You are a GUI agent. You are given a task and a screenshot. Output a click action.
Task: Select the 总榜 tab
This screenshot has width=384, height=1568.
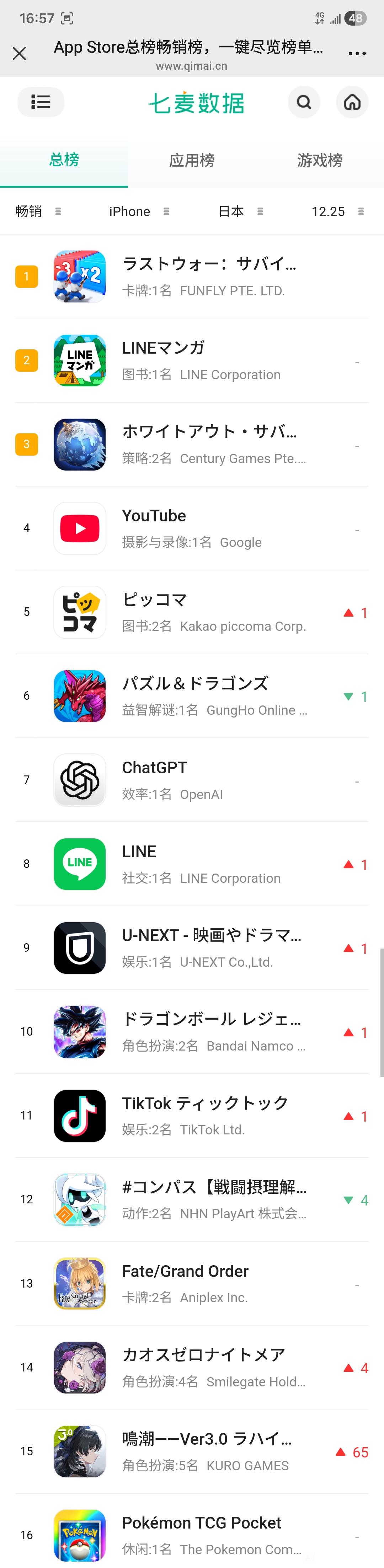click(x=64, y=160)
